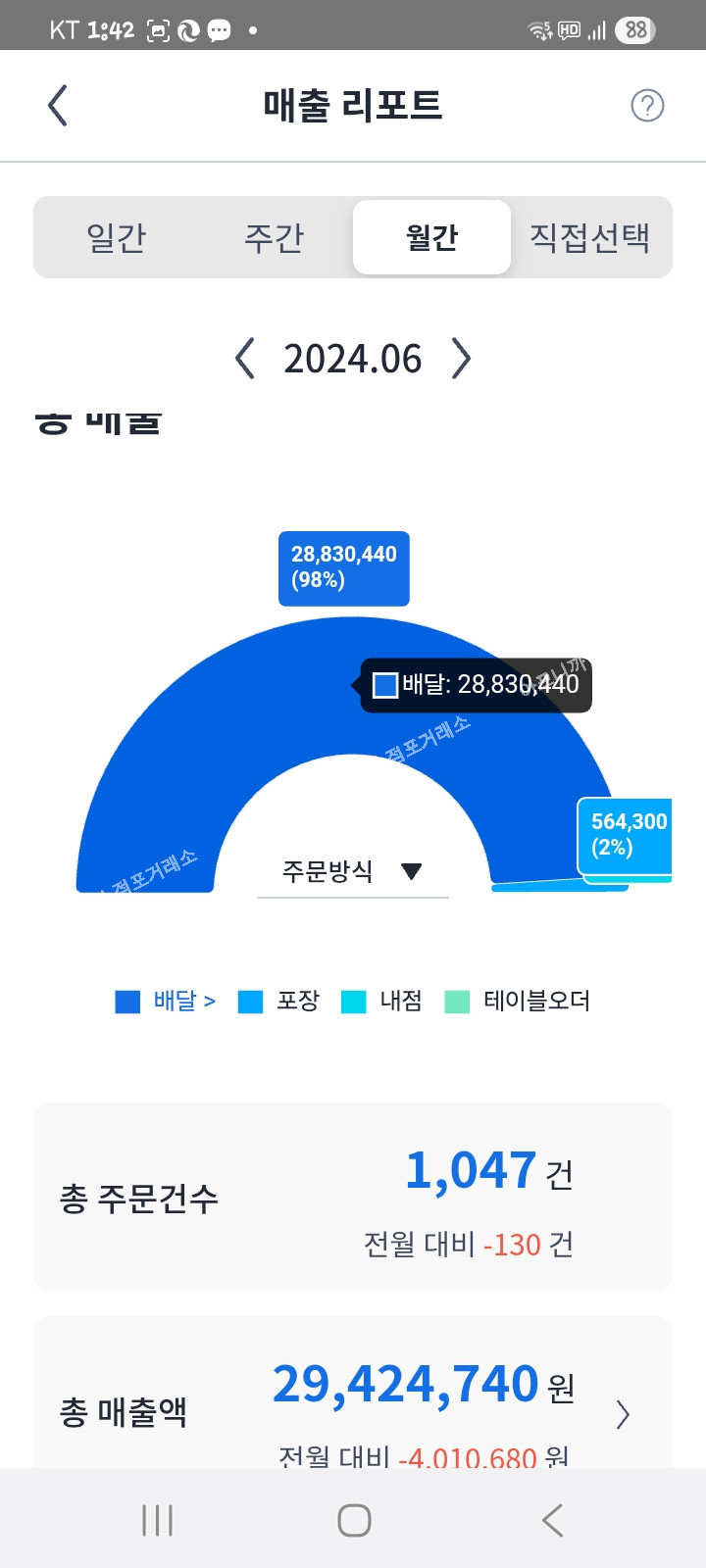
Task: Open the system recent apps
Action: [x=157, y=1520]
